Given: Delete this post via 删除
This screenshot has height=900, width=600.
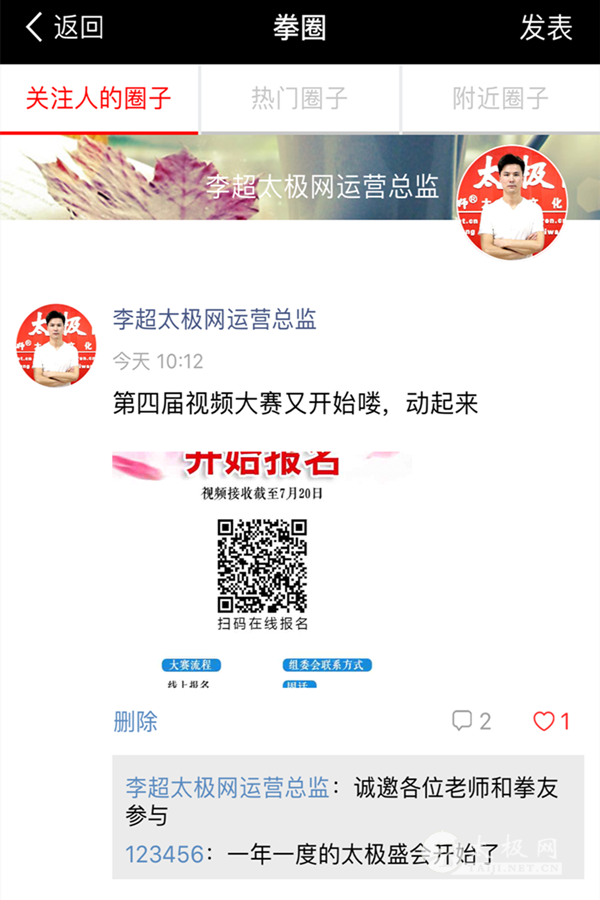Looking at the screenshot, I should pyautogui.click(x=135, y=722).
